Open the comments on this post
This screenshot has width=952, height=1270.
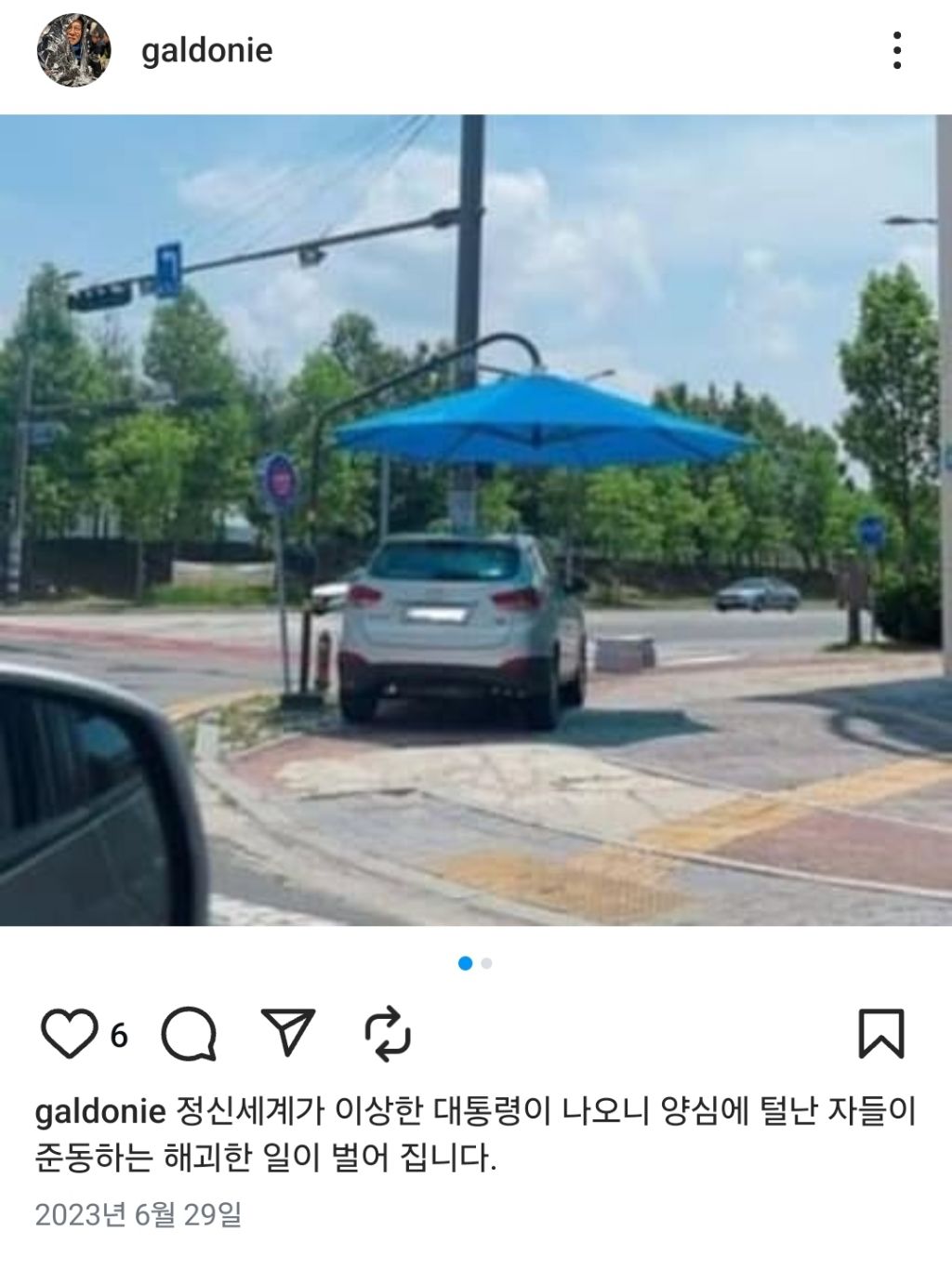190,1034
